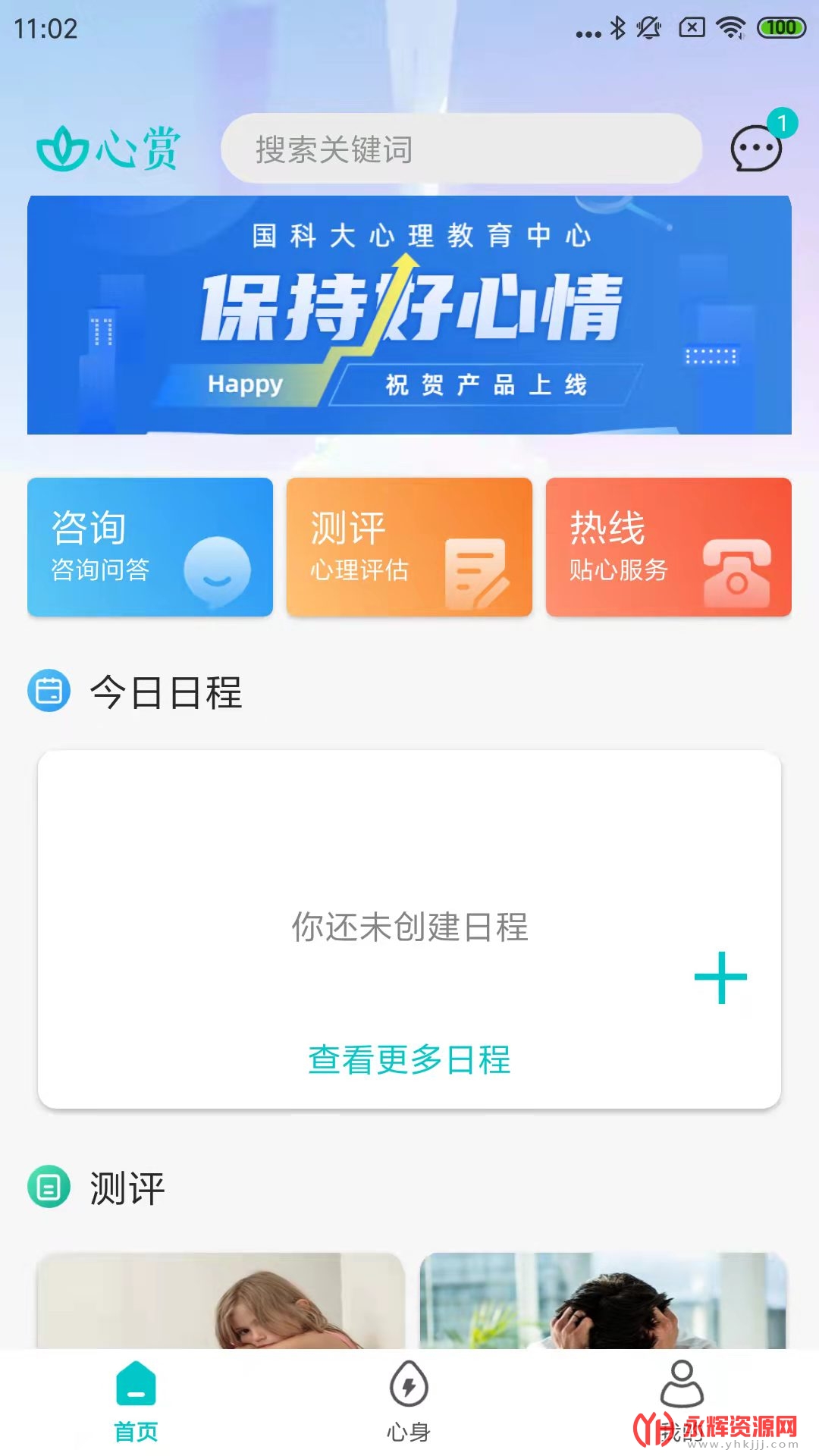Open 热线 贴心服务 card
Viewport: 819px width, 1456px height.
pos(668,547)
